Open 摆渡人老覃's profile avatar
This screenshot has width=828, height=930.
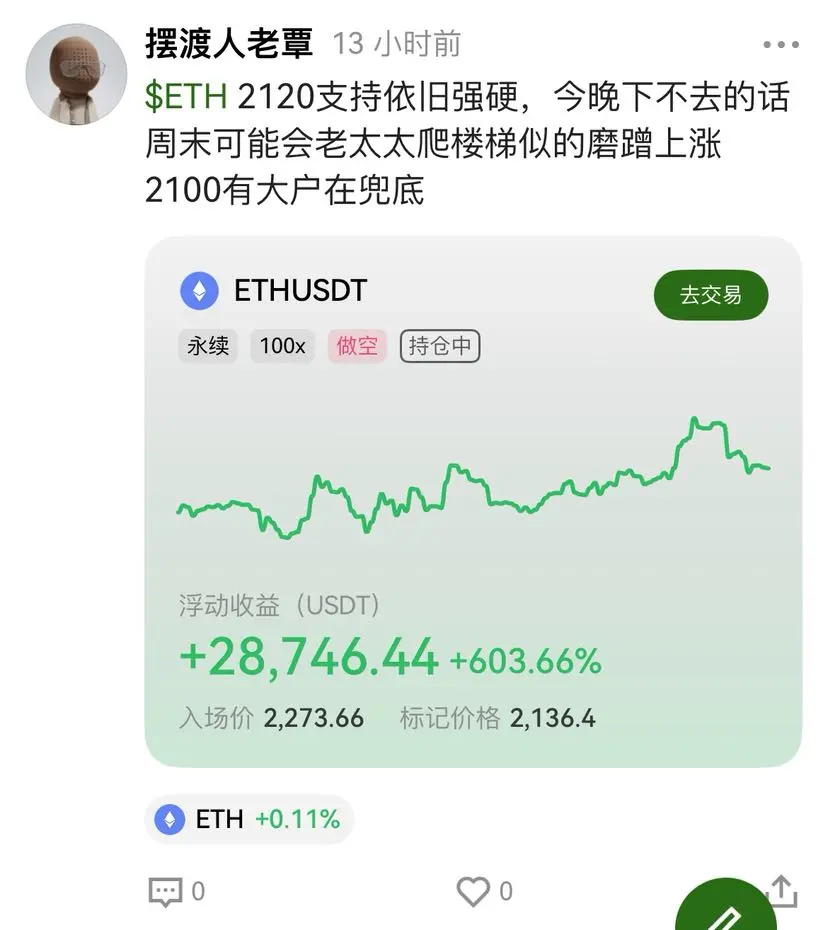point(77,75)
